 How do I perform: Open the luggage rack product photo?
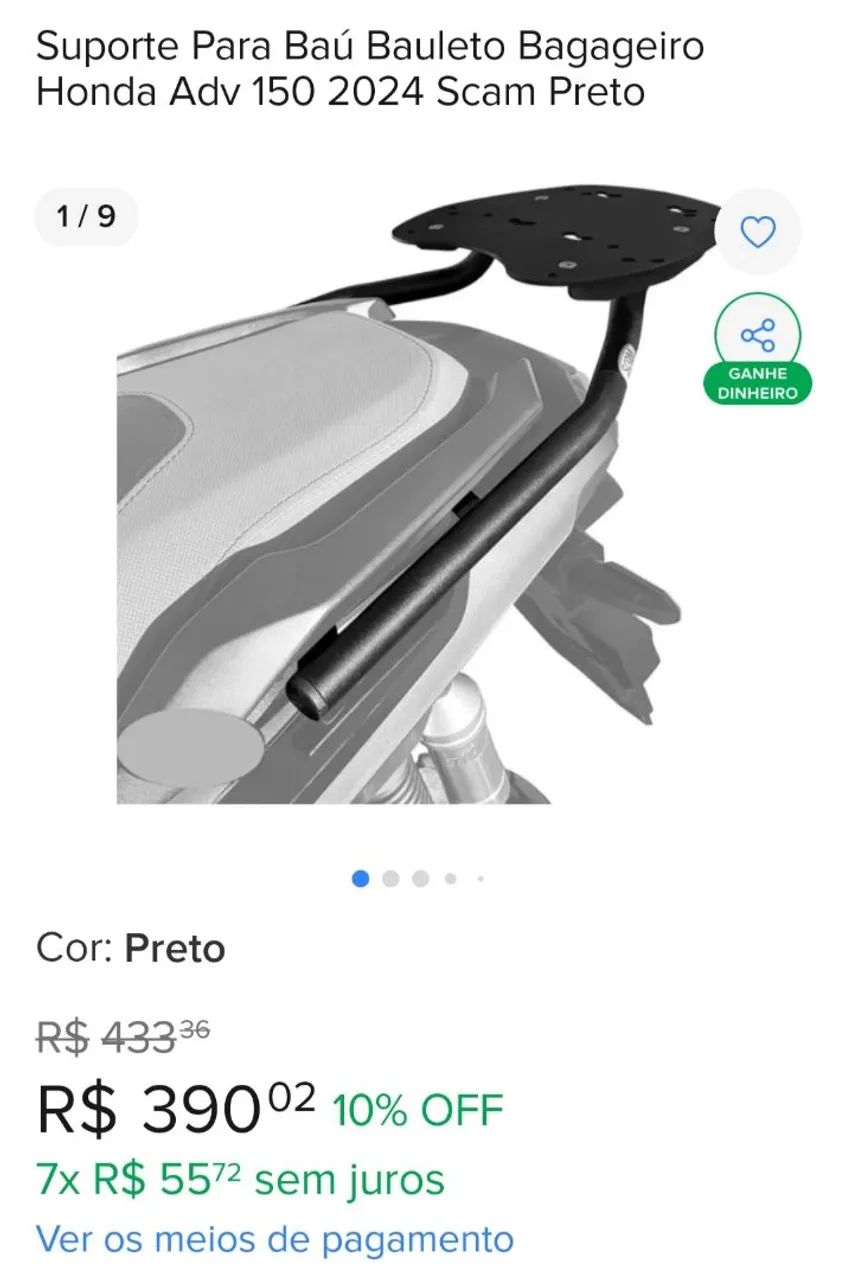pyautogui.click(x=420, y=500)
